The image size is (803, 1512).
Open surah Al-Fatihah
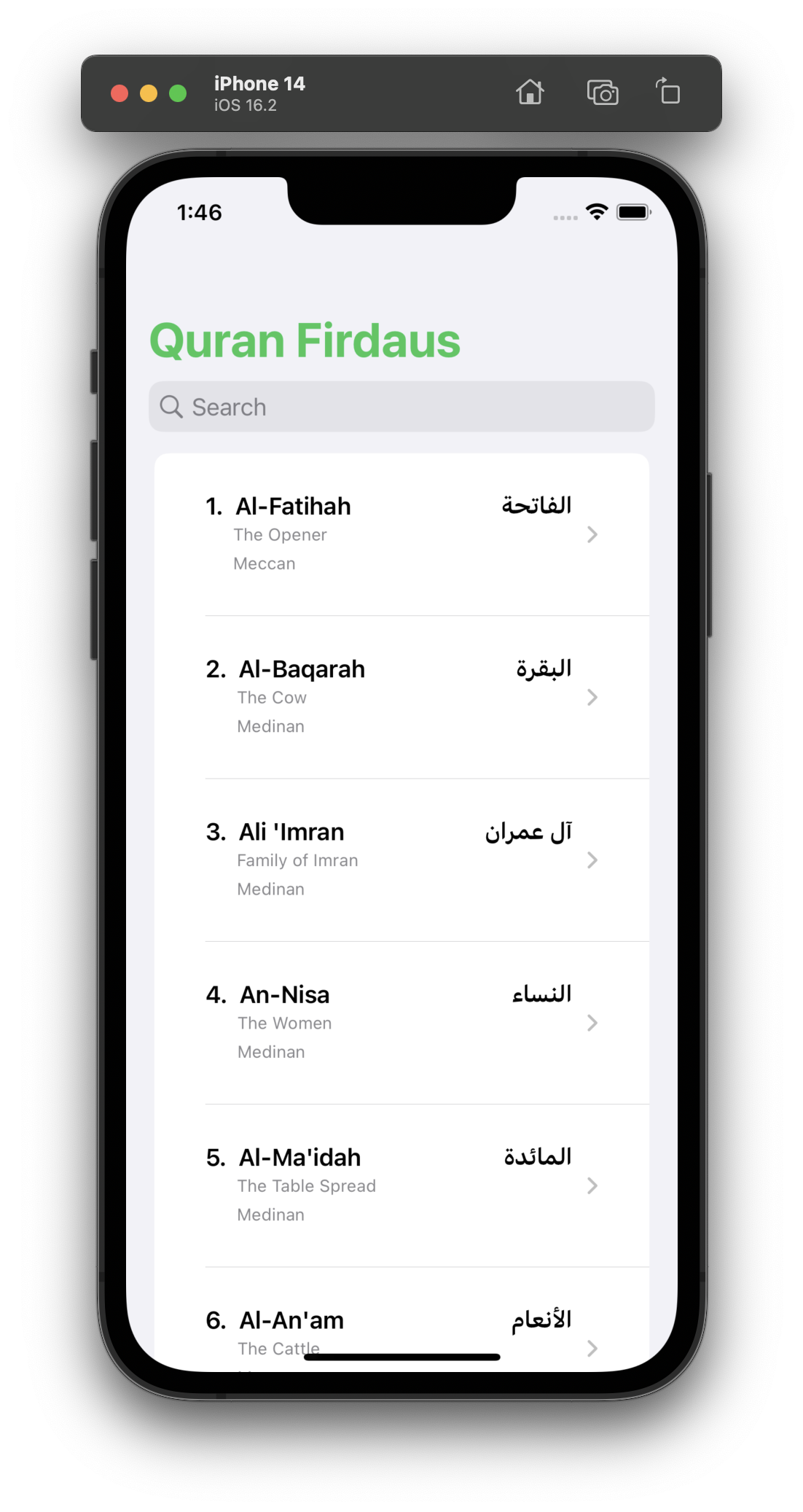coord(401,534)
